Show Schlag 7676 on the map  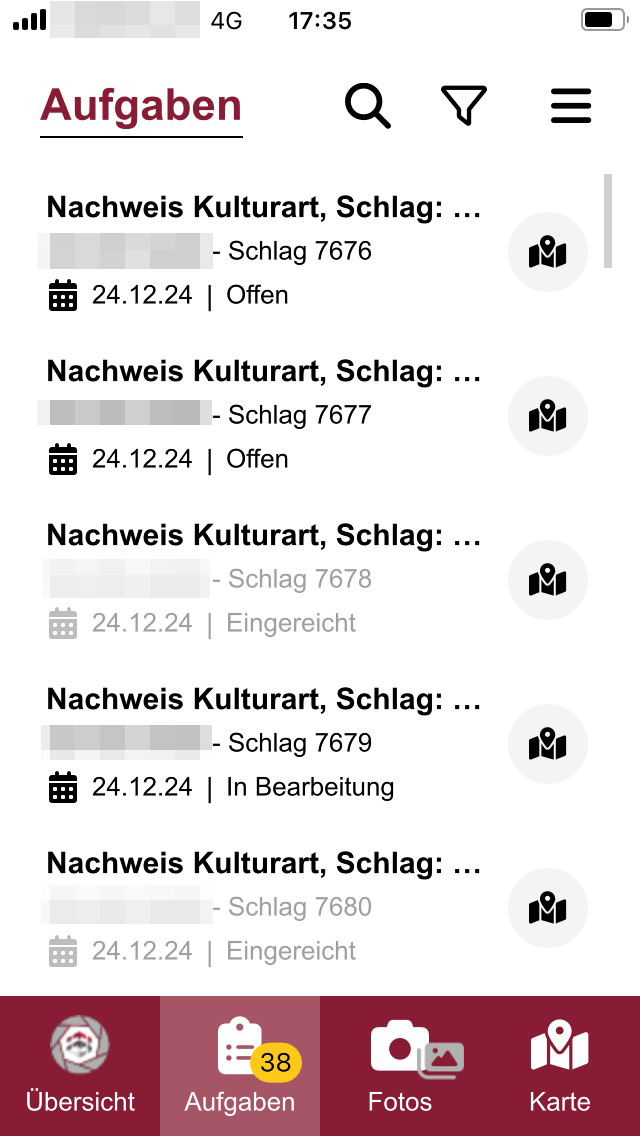tap(547, 252)
